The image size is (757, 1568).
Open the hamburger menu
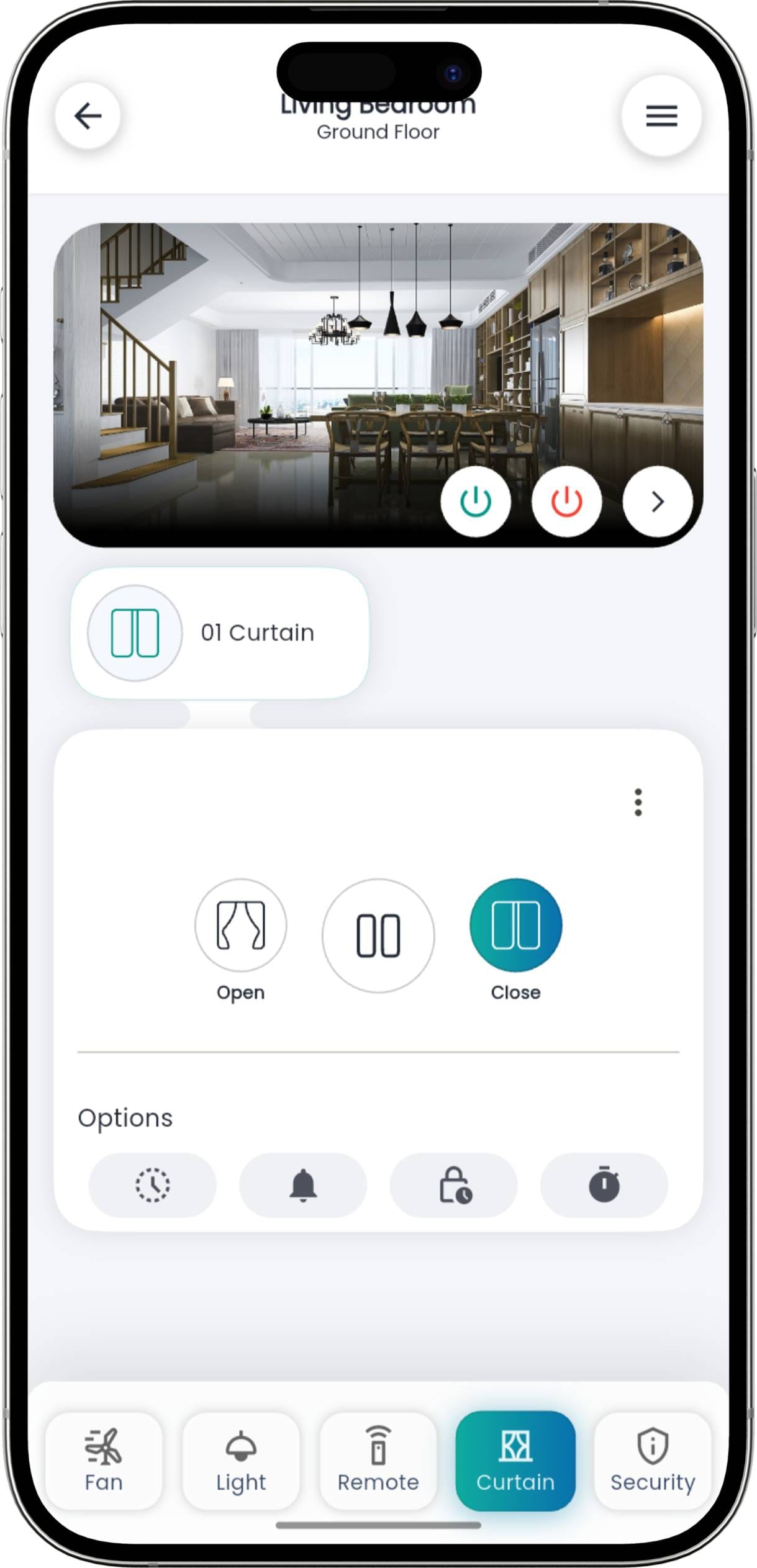[x=661, y=116]
